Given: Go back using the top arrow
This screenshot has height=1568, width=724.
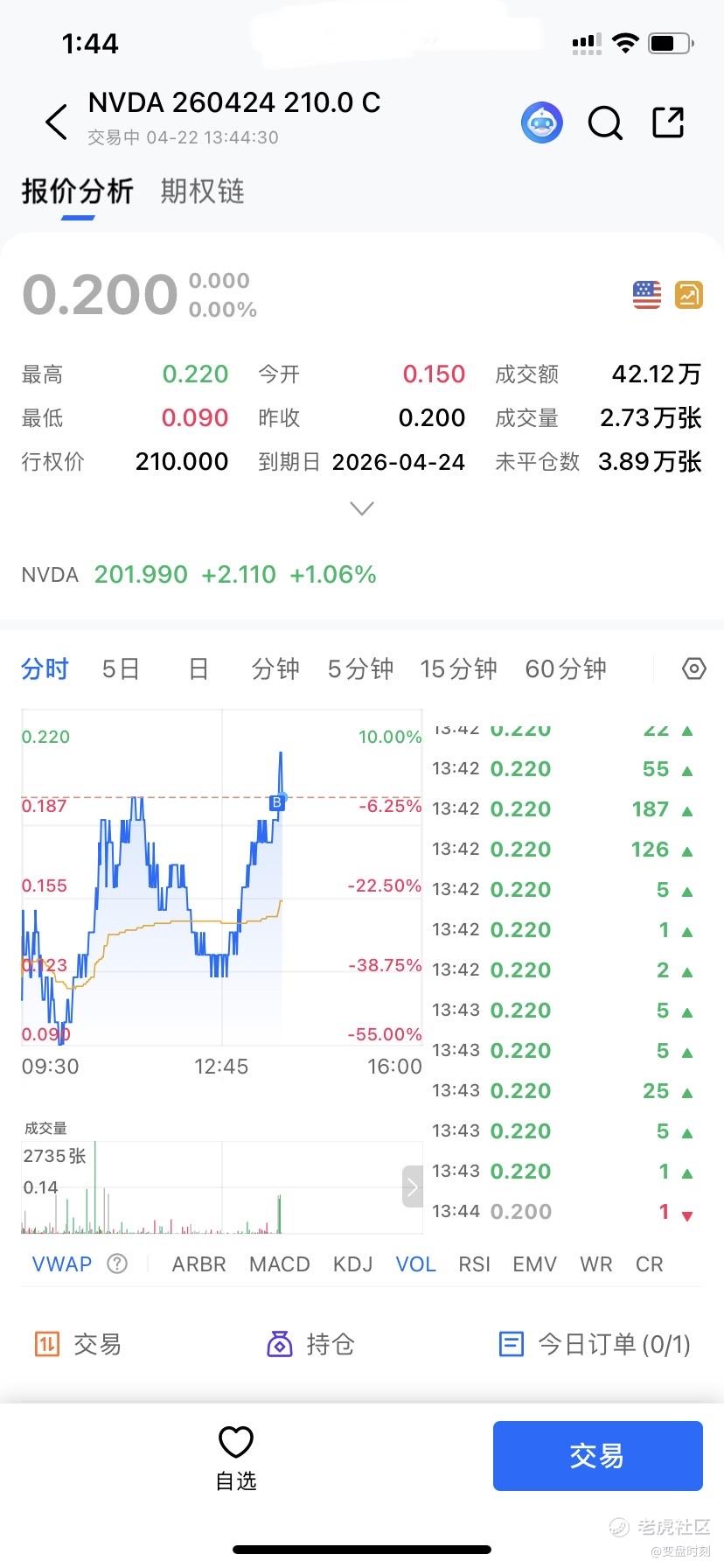Looking at the screenshot, I should pos(56,122).
